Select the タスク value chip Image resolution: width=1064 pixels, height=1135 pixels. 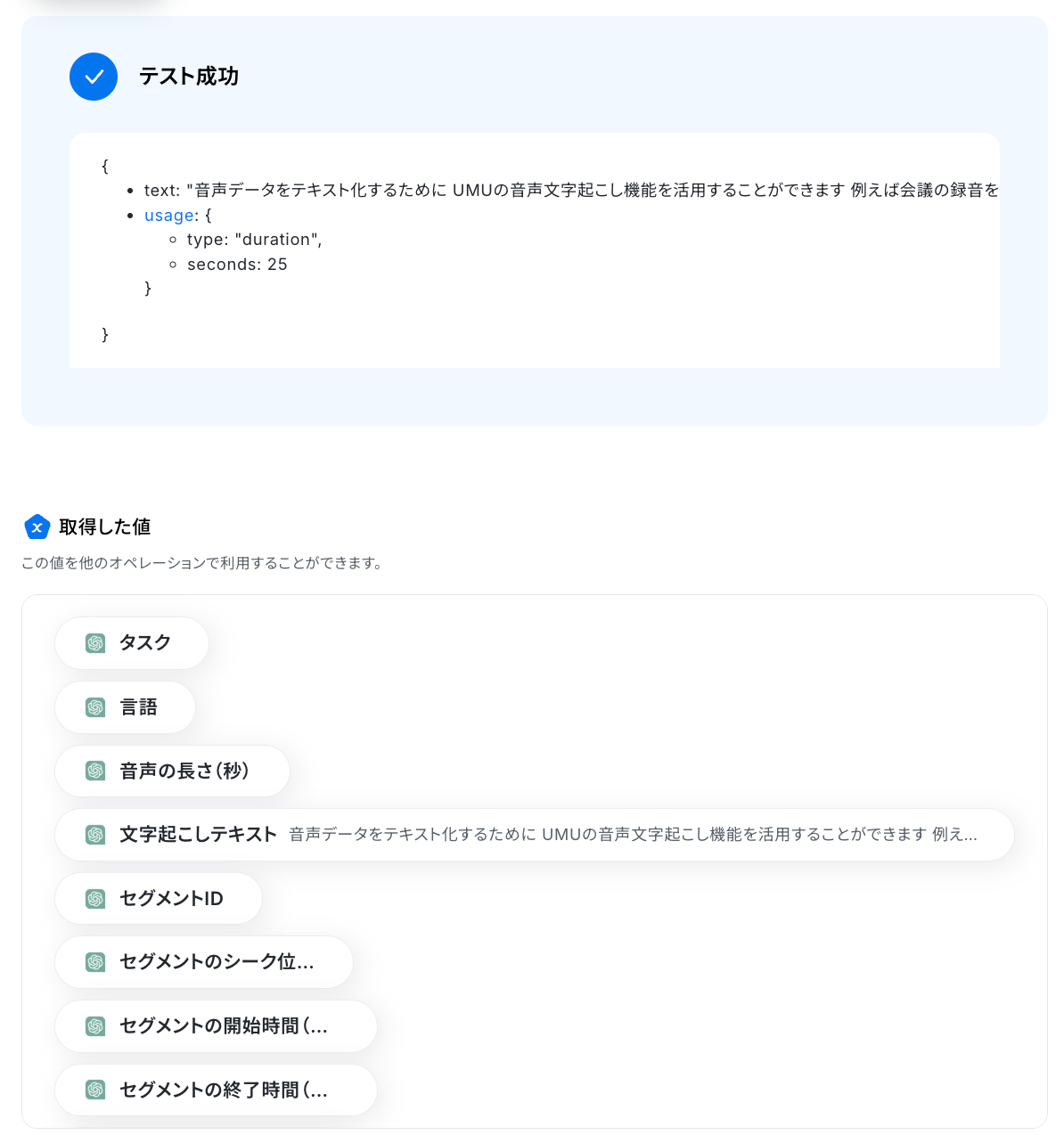132,643
